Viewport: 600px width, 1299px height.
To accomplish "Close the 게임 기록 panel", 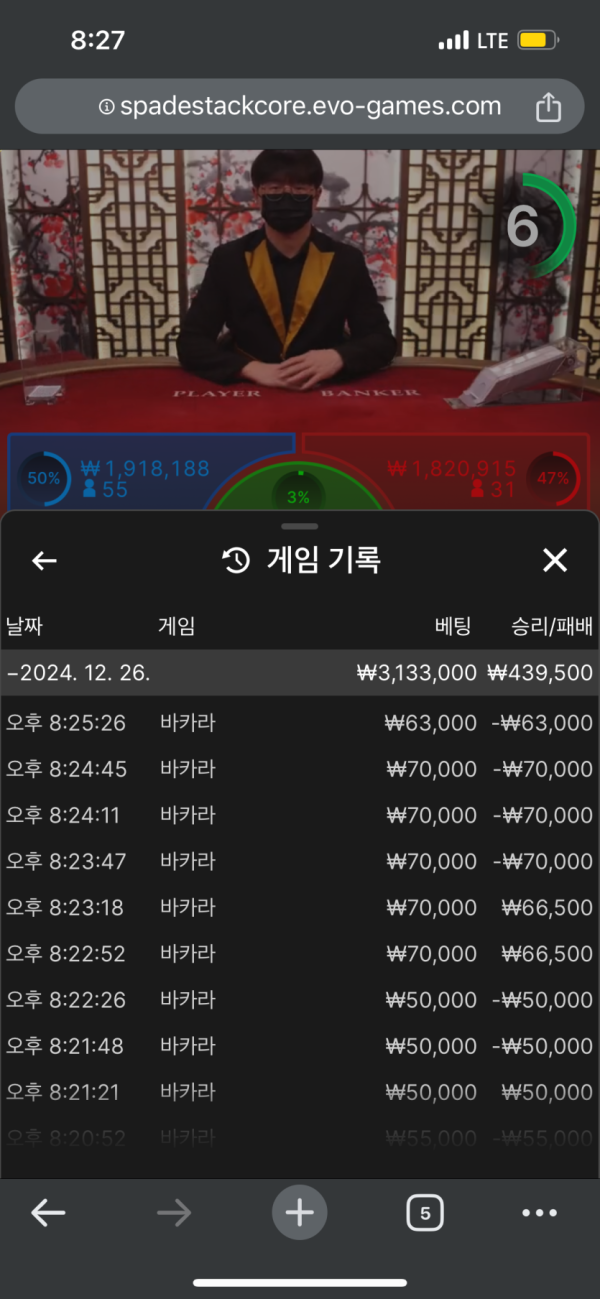I will click(554, 561).
